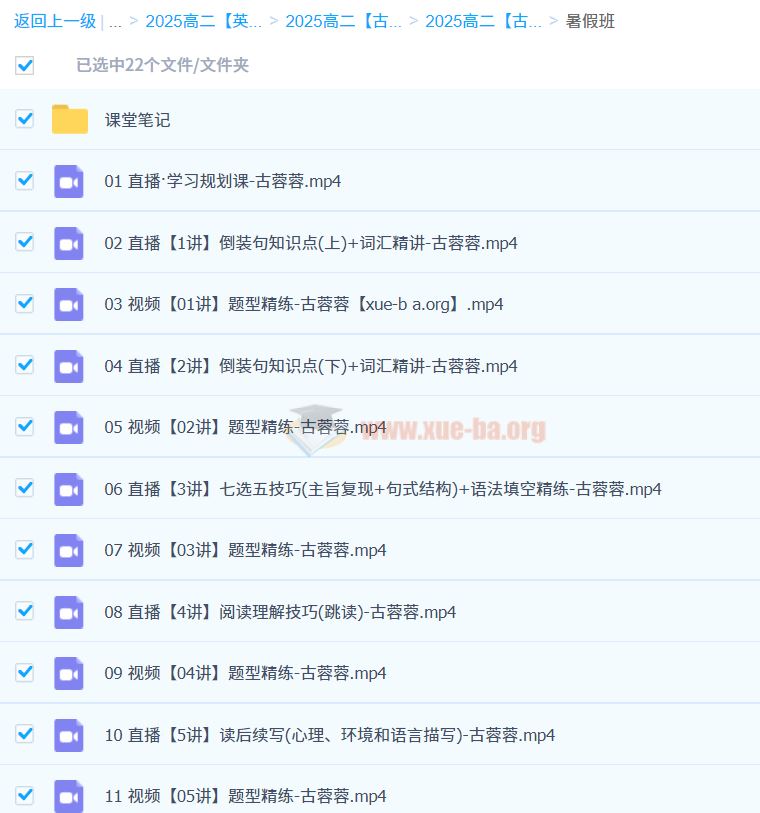The image size is (760, 813).
Task: Toggle the select-all checkbox
Action: 25,65
